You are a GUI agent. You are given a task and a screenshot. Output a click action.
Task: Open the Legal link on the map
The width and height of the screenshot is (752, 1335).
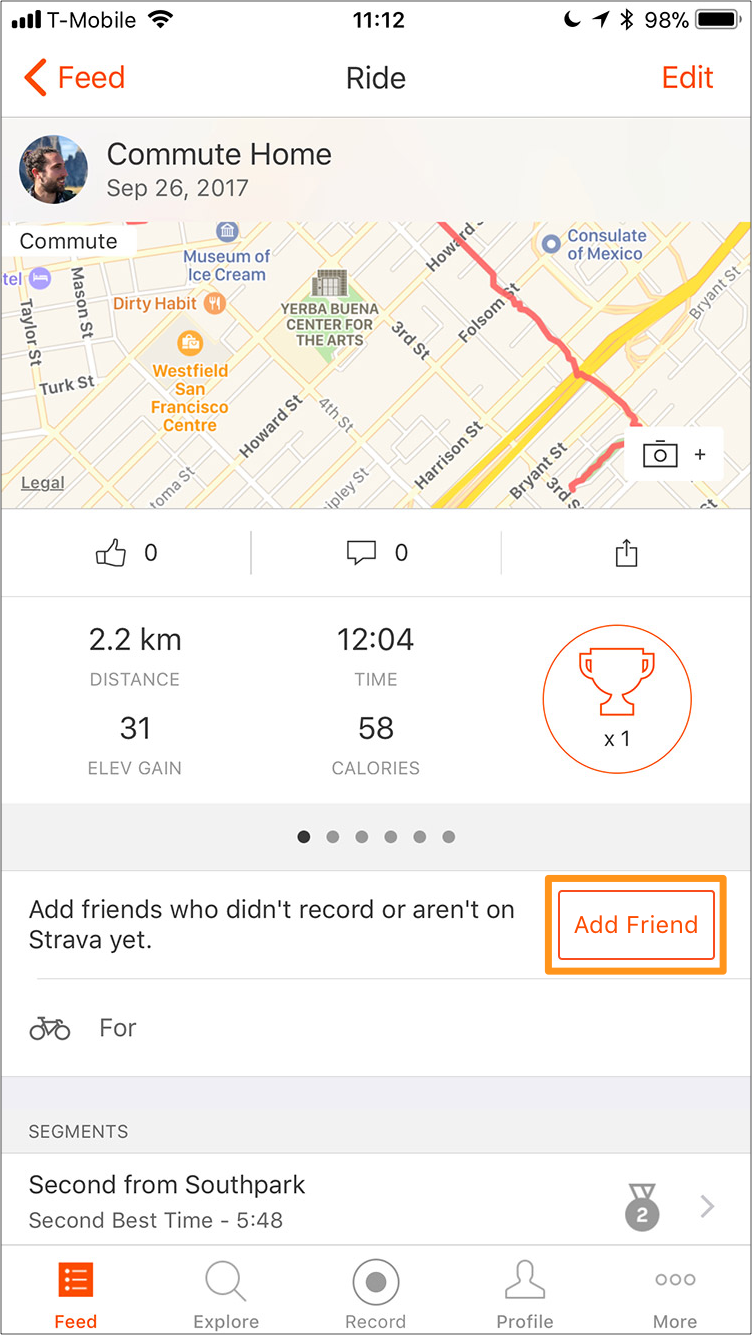click(42, 483)
